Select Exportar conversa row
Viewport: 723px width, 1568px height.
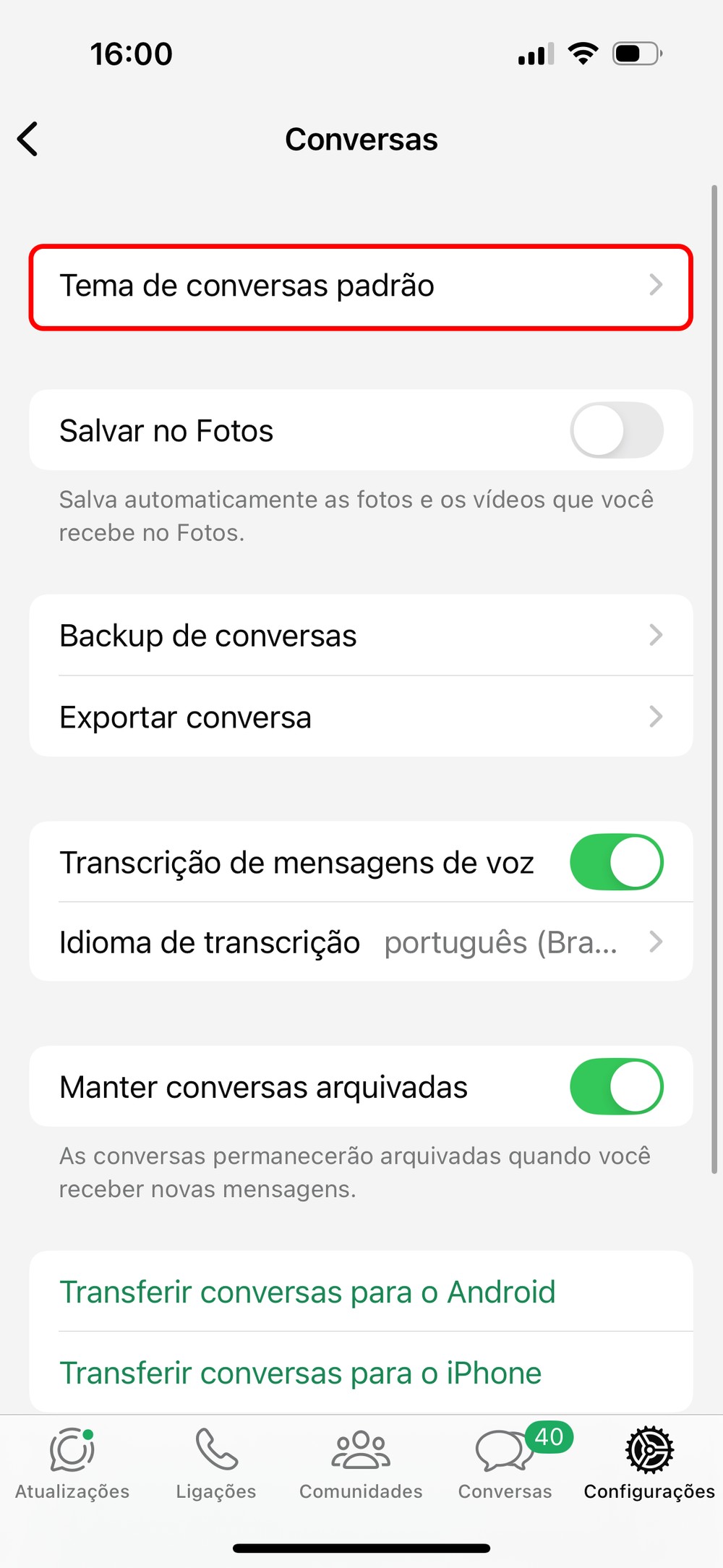[360, 717]
